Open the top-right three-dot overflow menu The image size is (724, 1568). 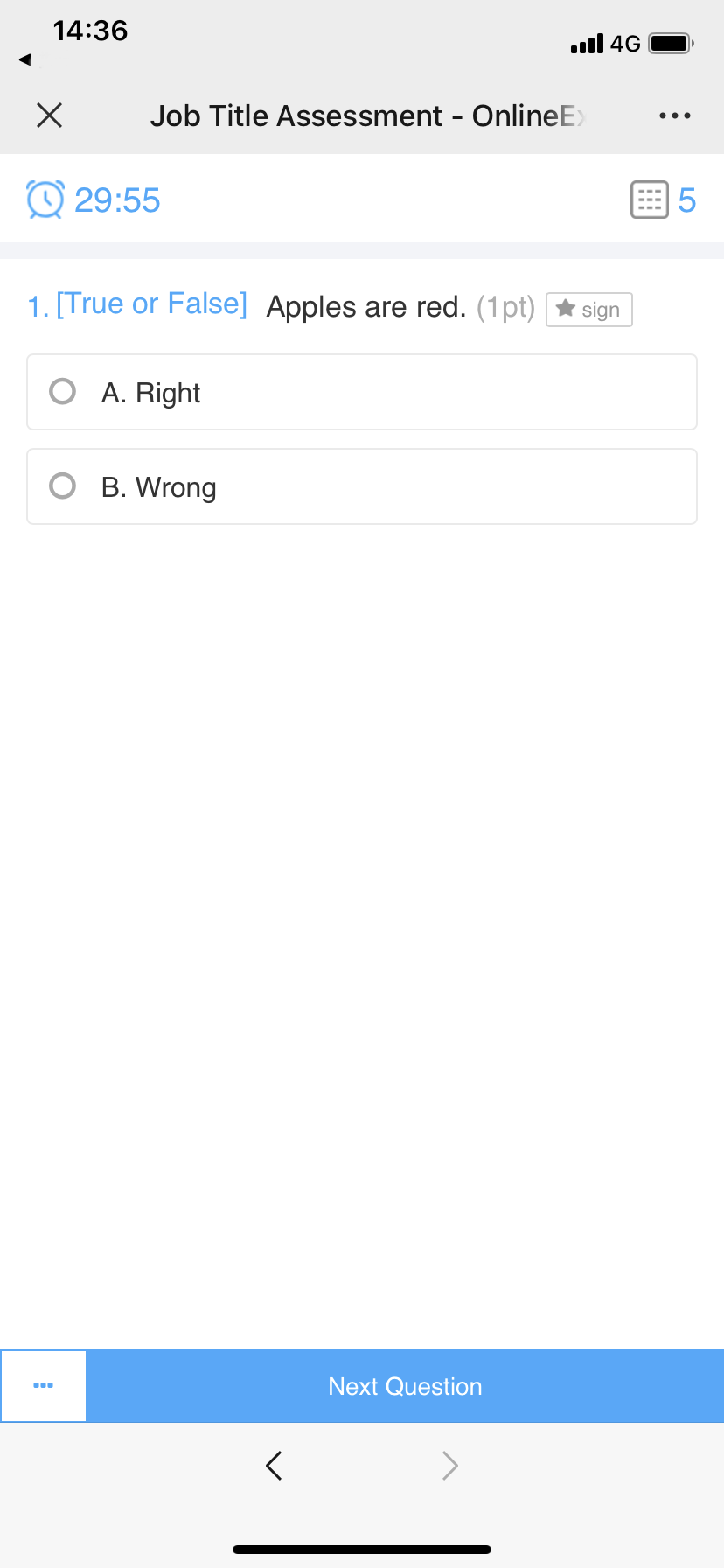(675, 115)
